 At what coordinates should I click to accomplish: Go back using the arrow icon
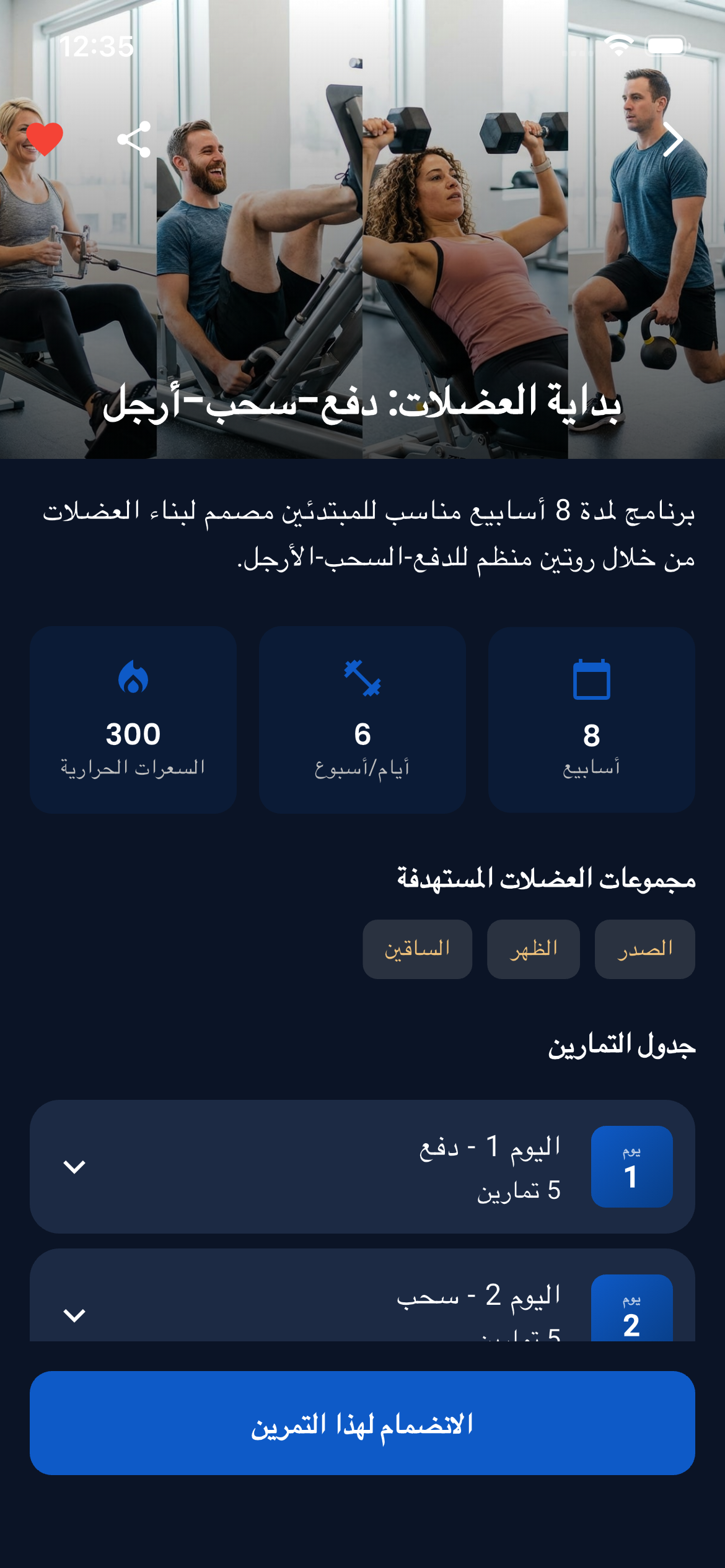[673, 139]
